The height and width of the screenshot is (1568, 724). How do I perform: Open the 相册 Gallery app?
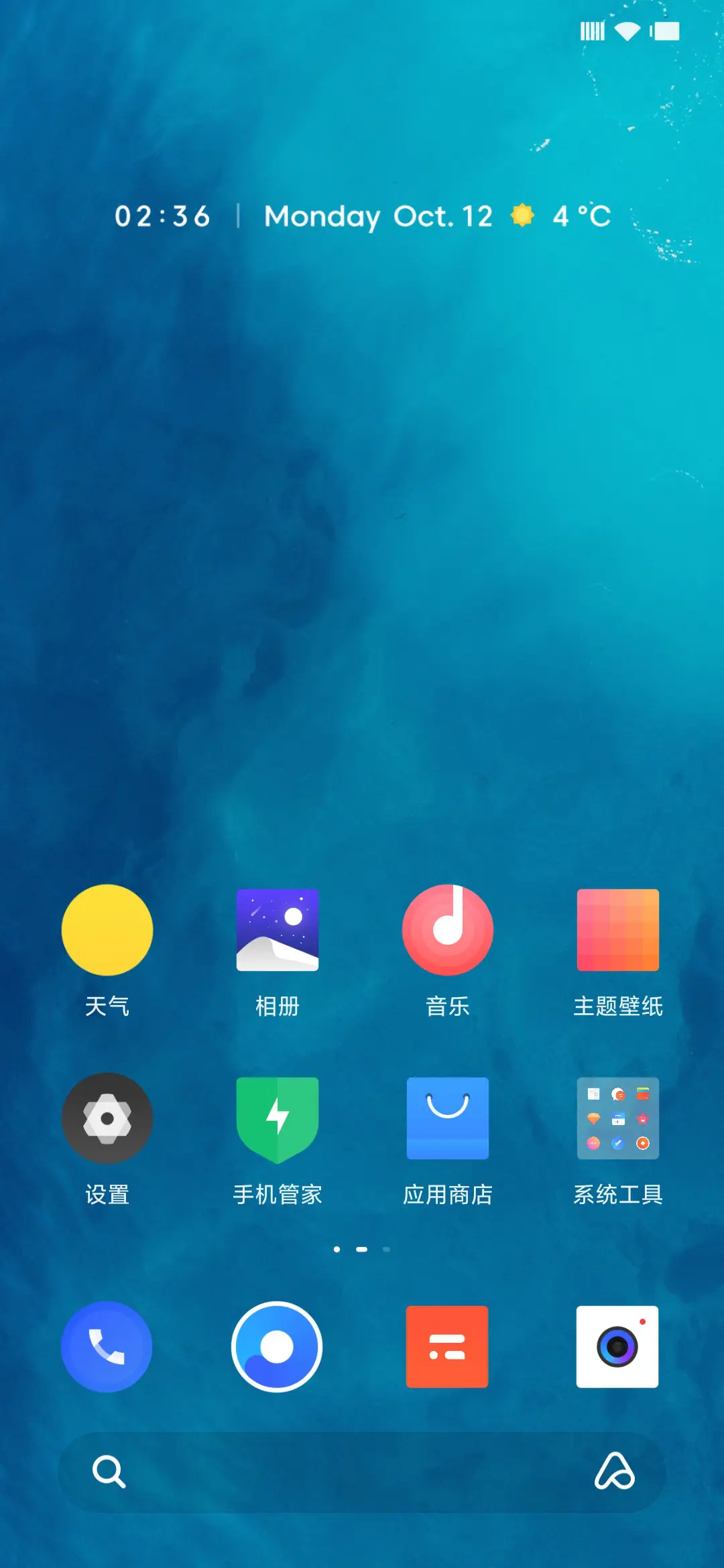tap(277, 929)
